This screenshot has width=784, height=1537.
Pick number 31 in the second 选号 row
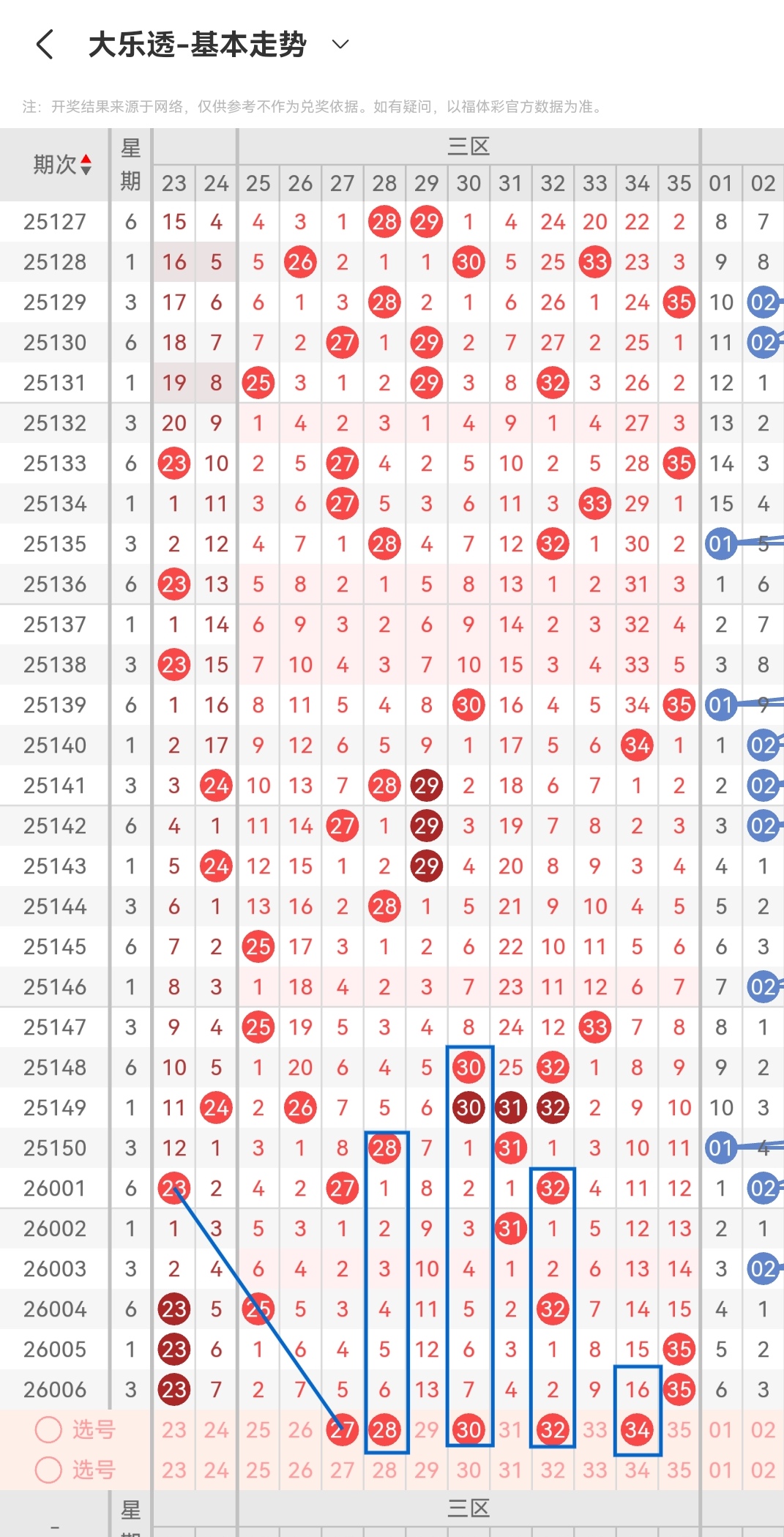pyautogui.click(x=511, y=1470)
